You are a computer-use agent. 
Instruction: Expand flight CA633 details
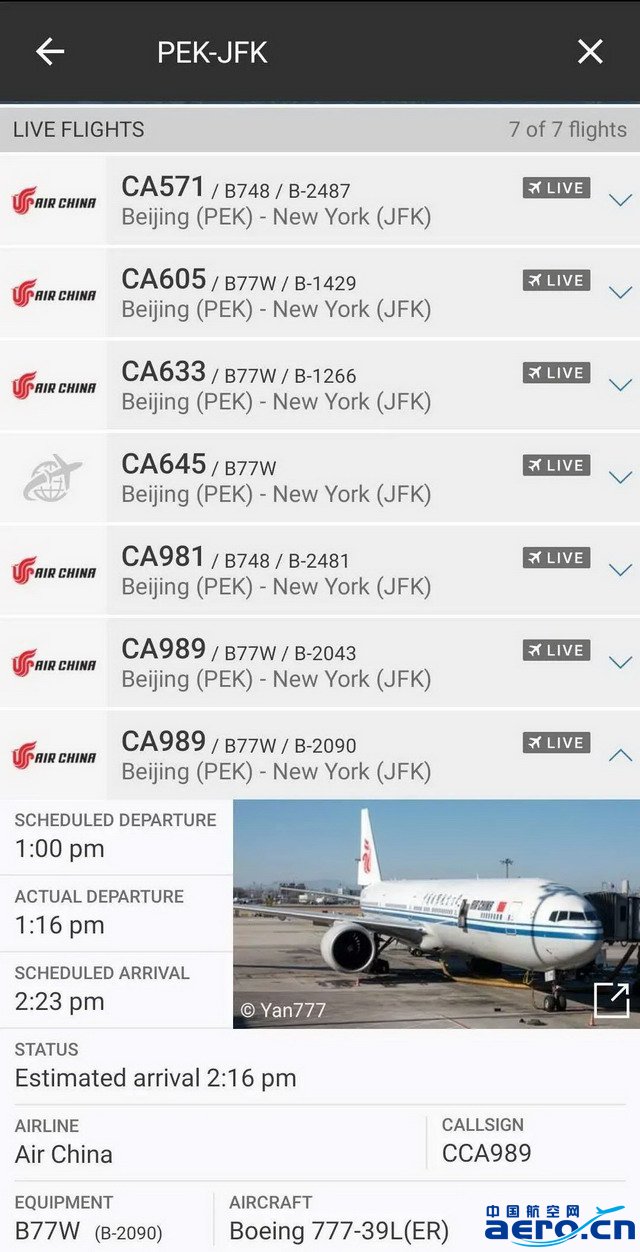pos(620,385)
